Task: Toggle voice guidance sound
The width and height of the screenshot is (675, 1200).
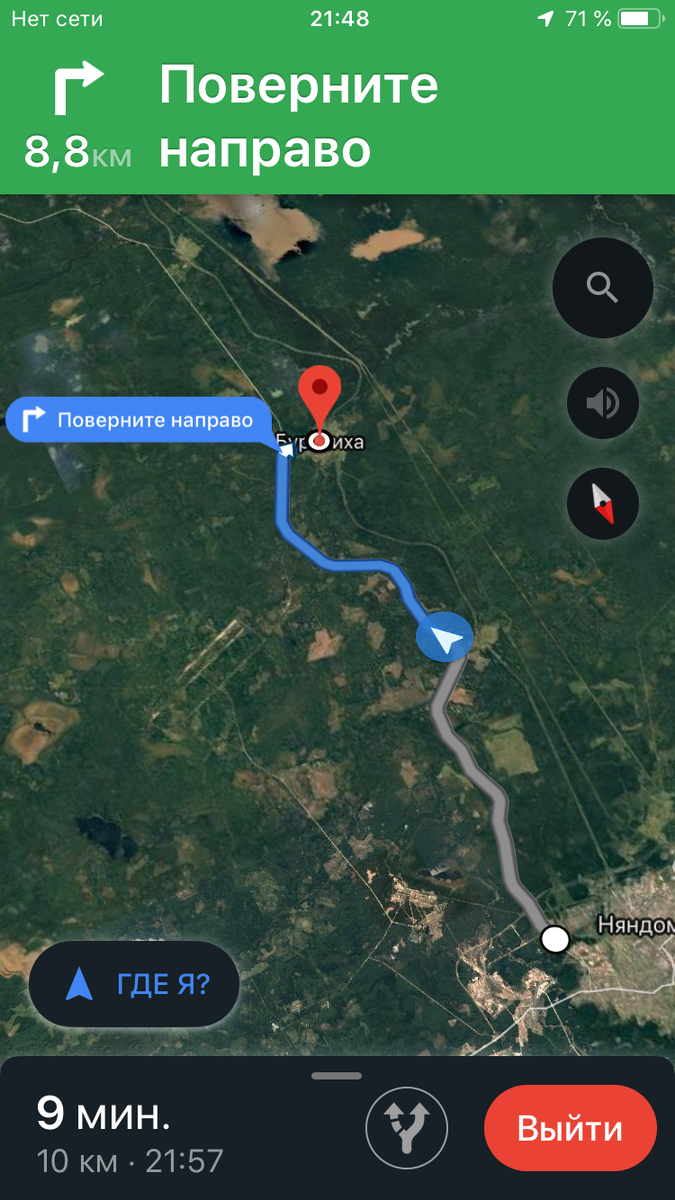Action: [x=602, y=404]
